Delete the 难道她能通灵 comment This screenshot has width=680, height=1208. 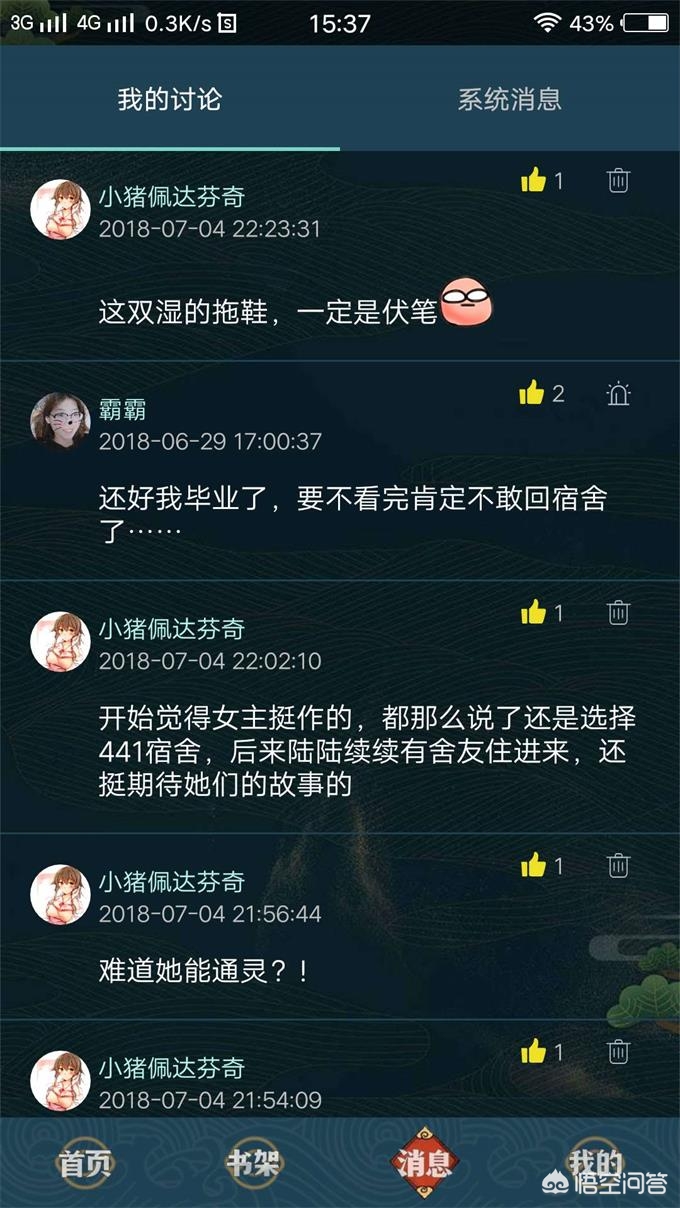(619, 865)
